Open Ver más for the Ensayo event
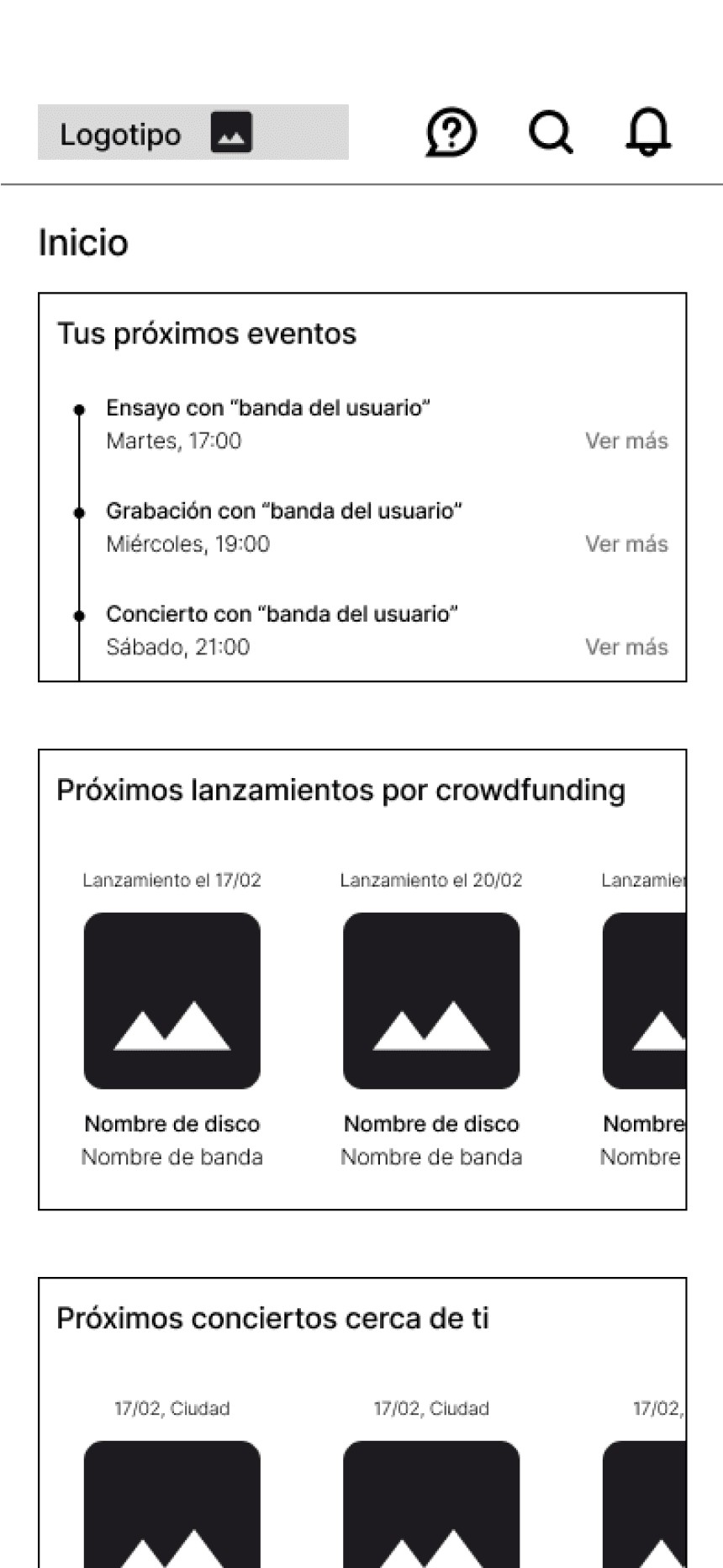This screenshot has height=1568, width=723. tap(626, 440)
